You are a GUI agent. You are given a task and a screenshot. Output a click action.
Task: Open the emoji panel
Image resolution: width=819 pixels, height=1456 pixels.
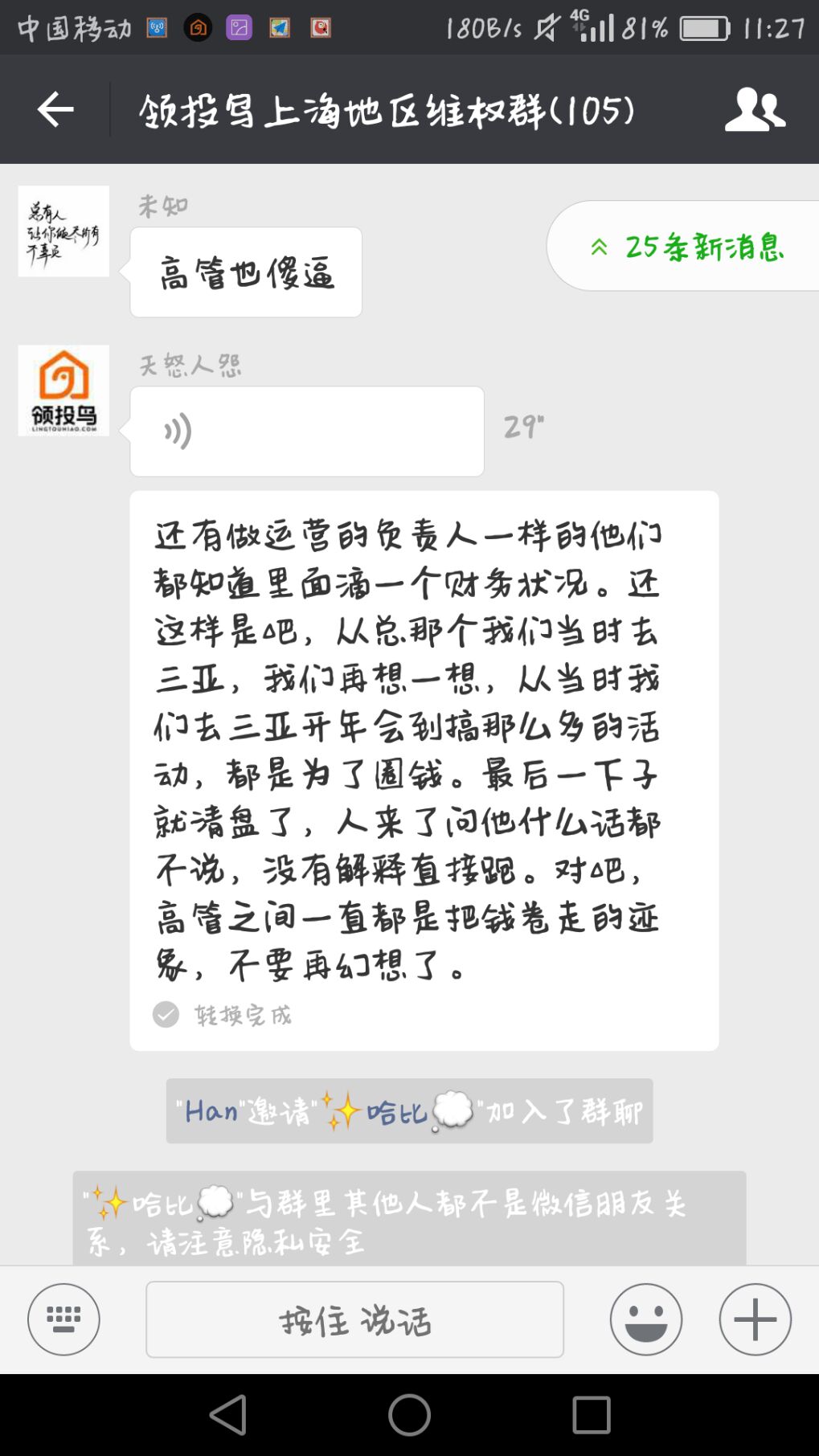(645, 1319)
